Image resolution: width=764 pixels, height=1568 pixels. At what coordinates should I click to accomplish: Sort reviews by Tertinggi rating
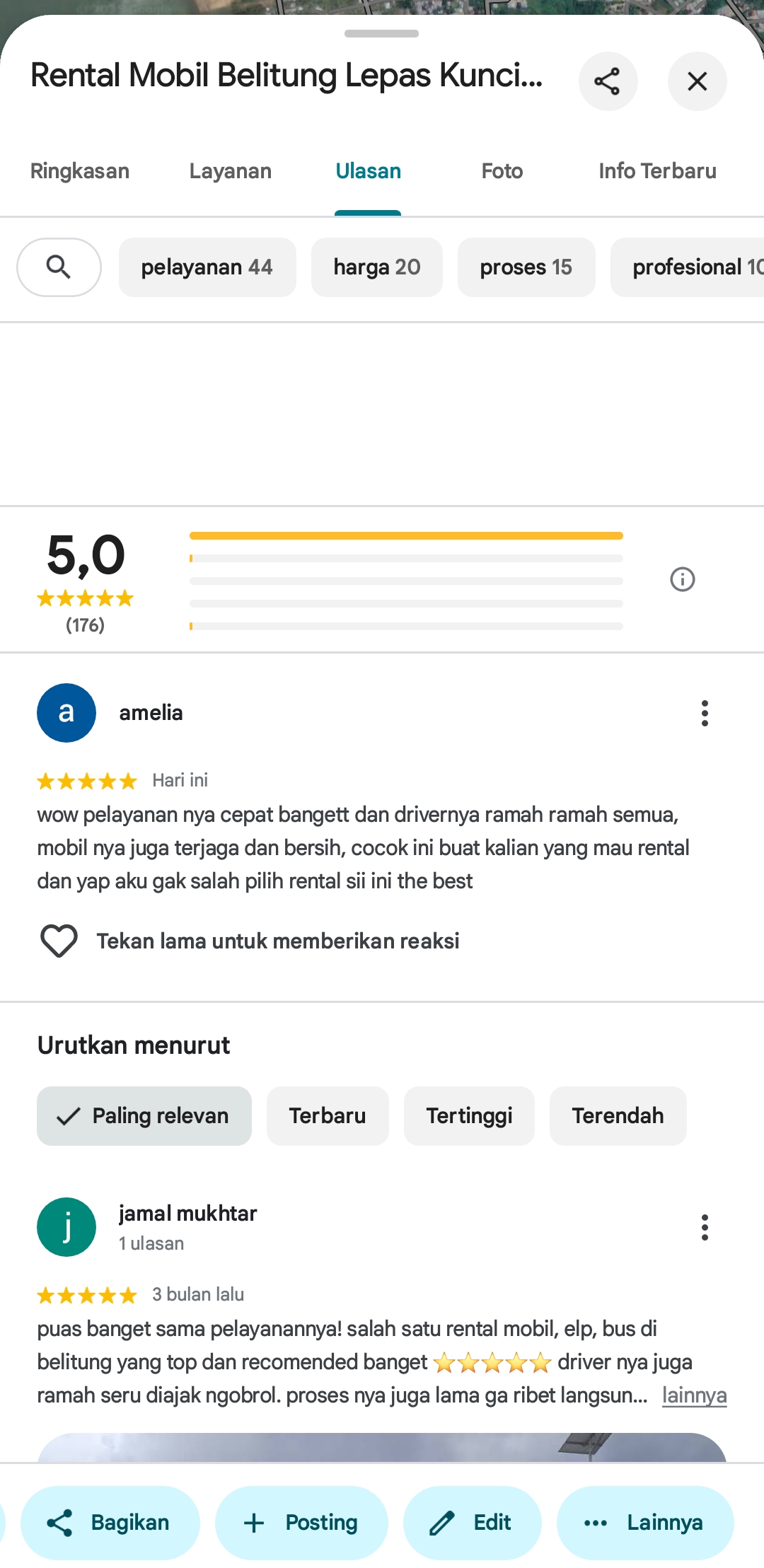pyautogui.click(x=469, y=1116)
